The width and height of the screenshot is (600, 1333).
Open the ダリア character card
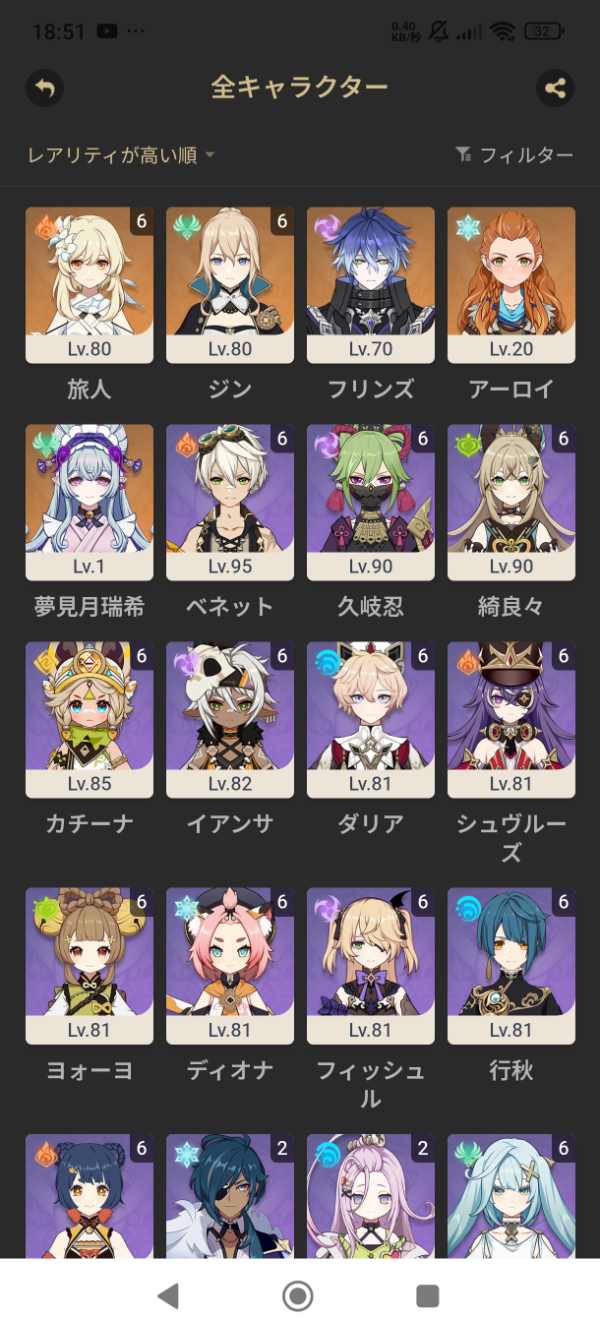[371, 720]
